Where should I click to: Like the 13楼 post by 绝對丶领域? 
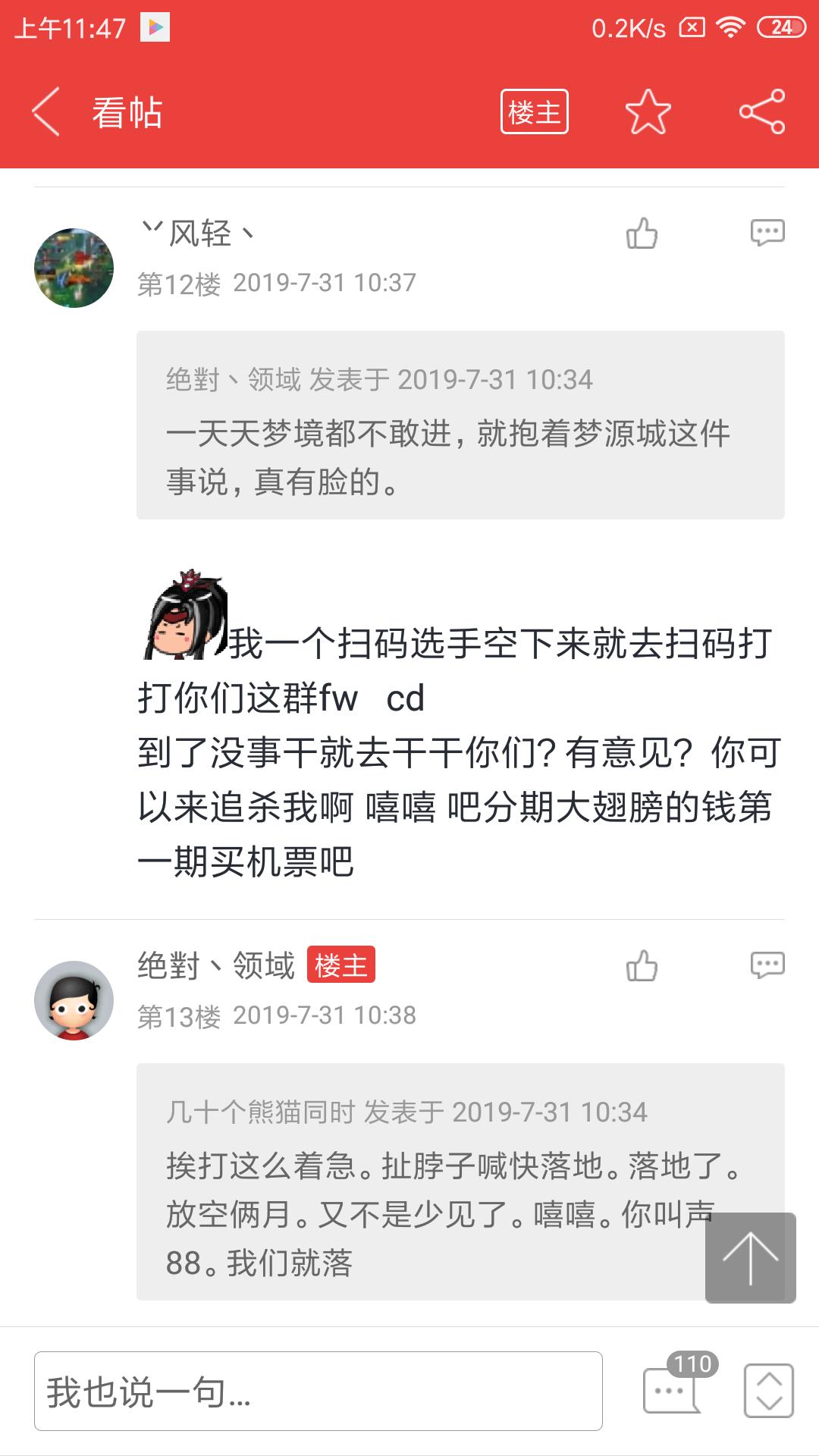point(642,965)
